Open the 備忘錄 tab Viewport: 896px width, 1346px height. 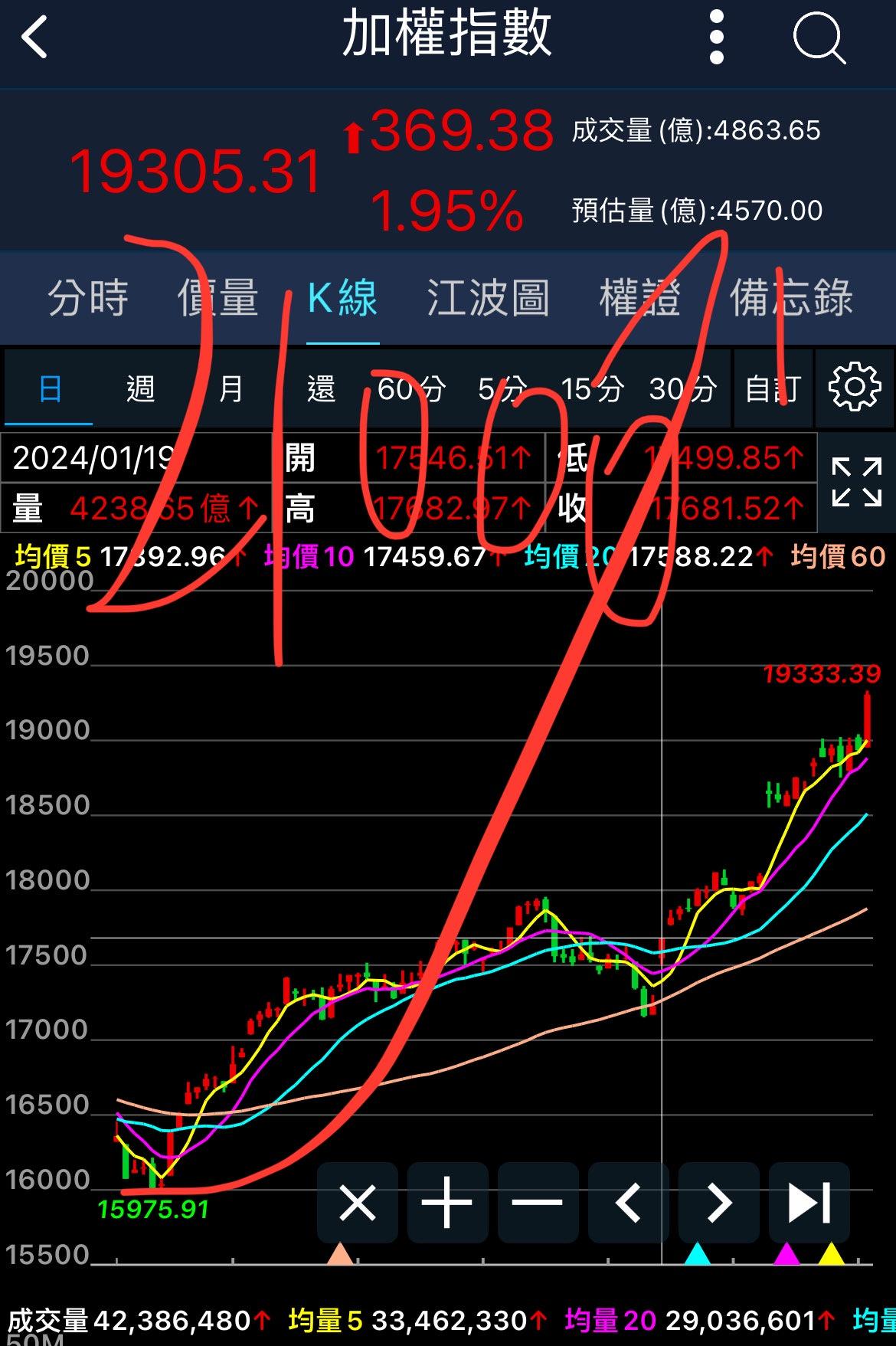click(x=790, y=297)
